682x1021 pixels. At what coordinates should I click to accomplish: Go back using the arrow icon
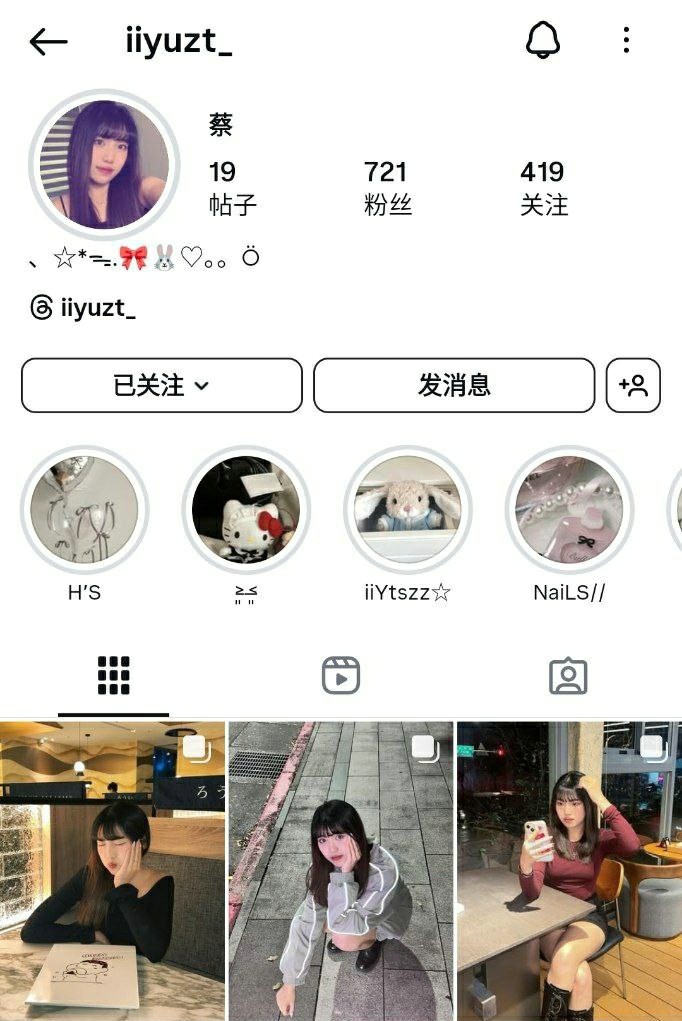[48, 41]
